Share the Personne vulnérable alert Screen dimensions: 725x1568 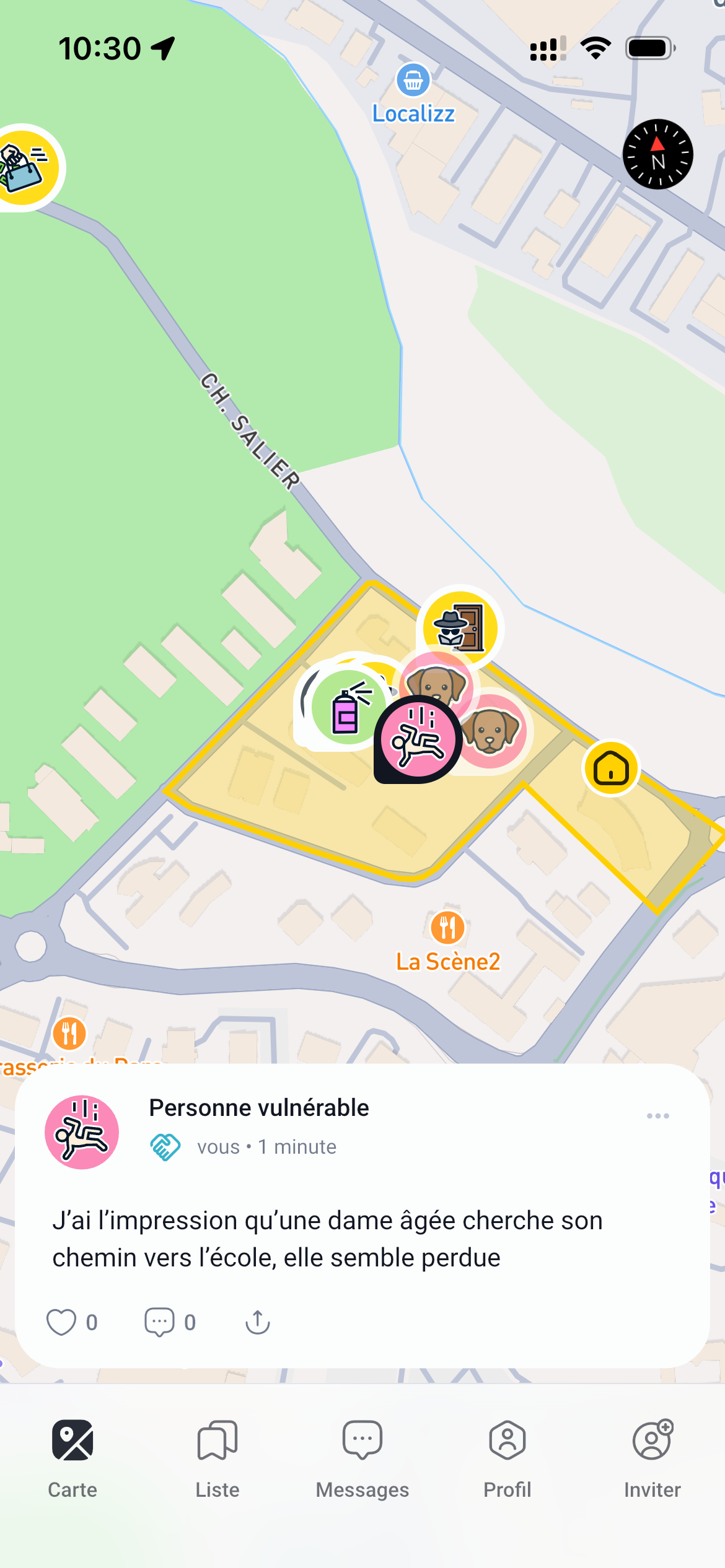pos(258,1322)
